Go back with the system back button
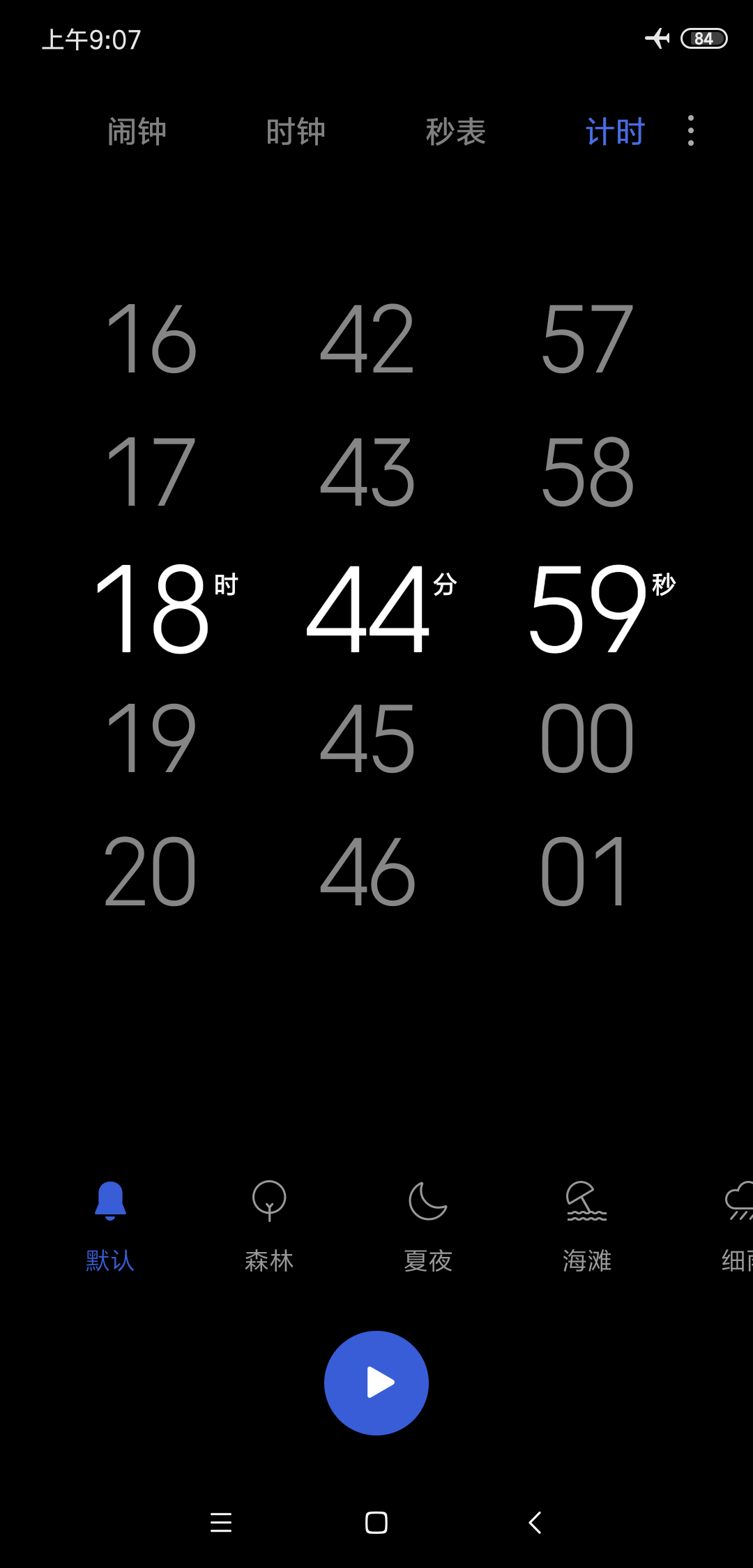 point(535,1522)
